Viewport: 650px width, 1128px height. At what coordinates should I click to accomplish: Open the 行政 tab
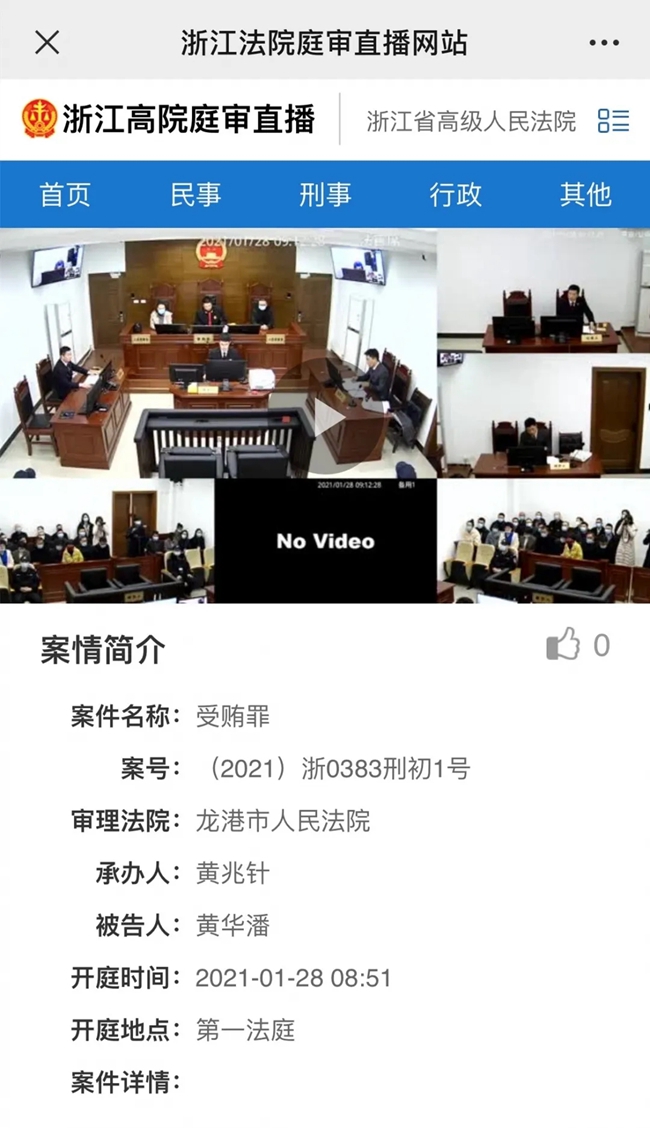click(x=455, y=194)
